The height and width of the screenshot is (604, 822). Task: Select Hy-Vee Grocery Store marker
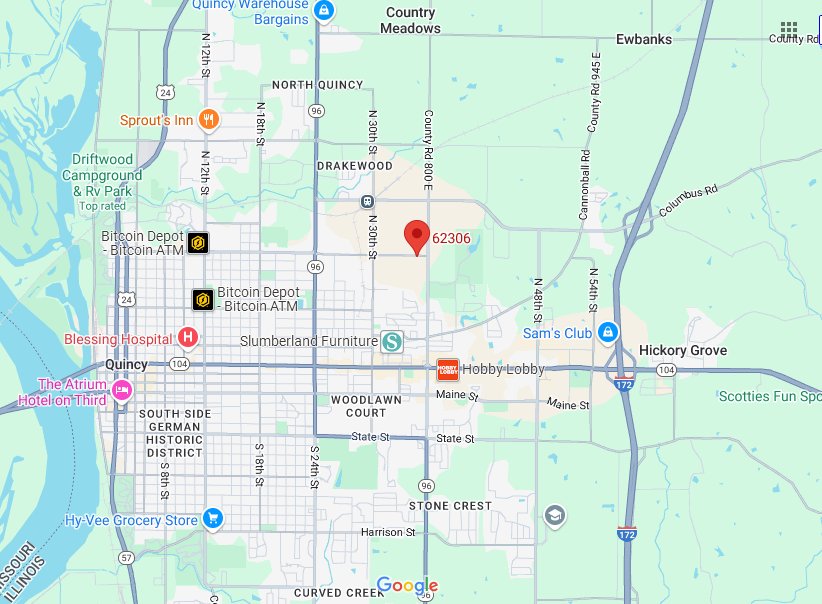coord(212,518)
